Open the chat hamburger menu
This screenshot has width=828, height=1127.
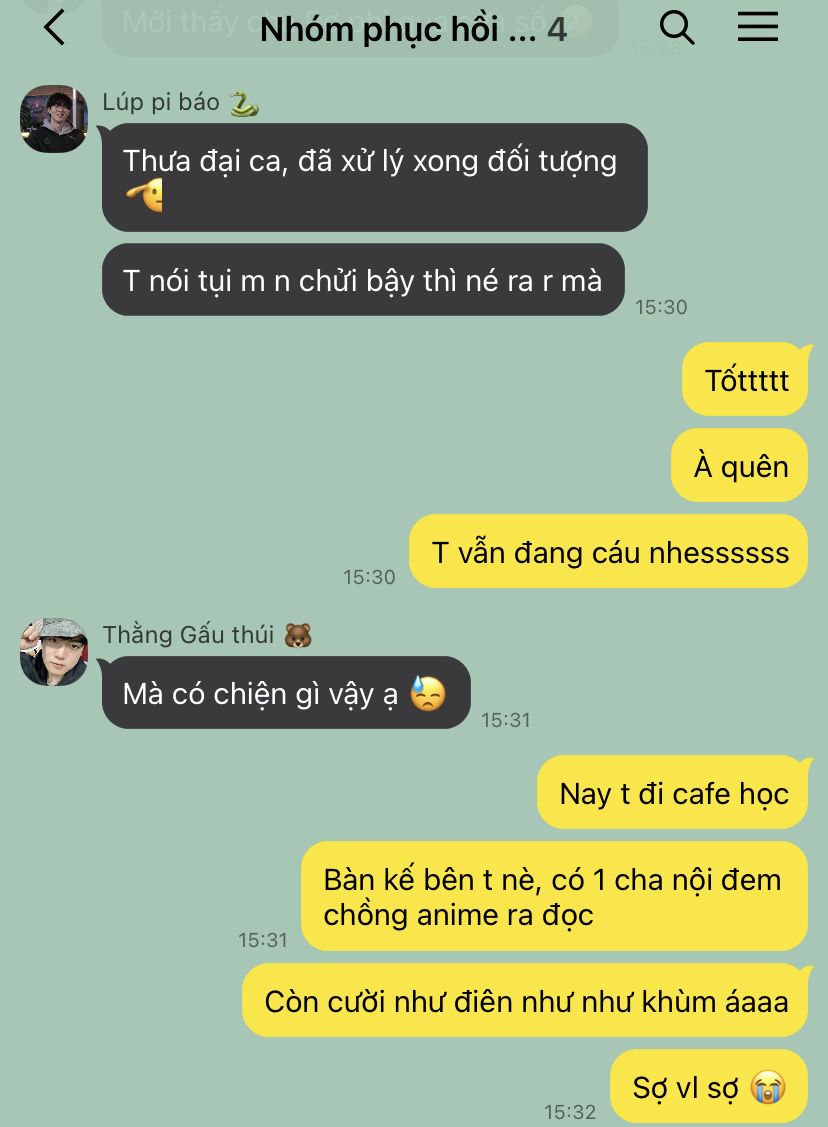[758, 28]
